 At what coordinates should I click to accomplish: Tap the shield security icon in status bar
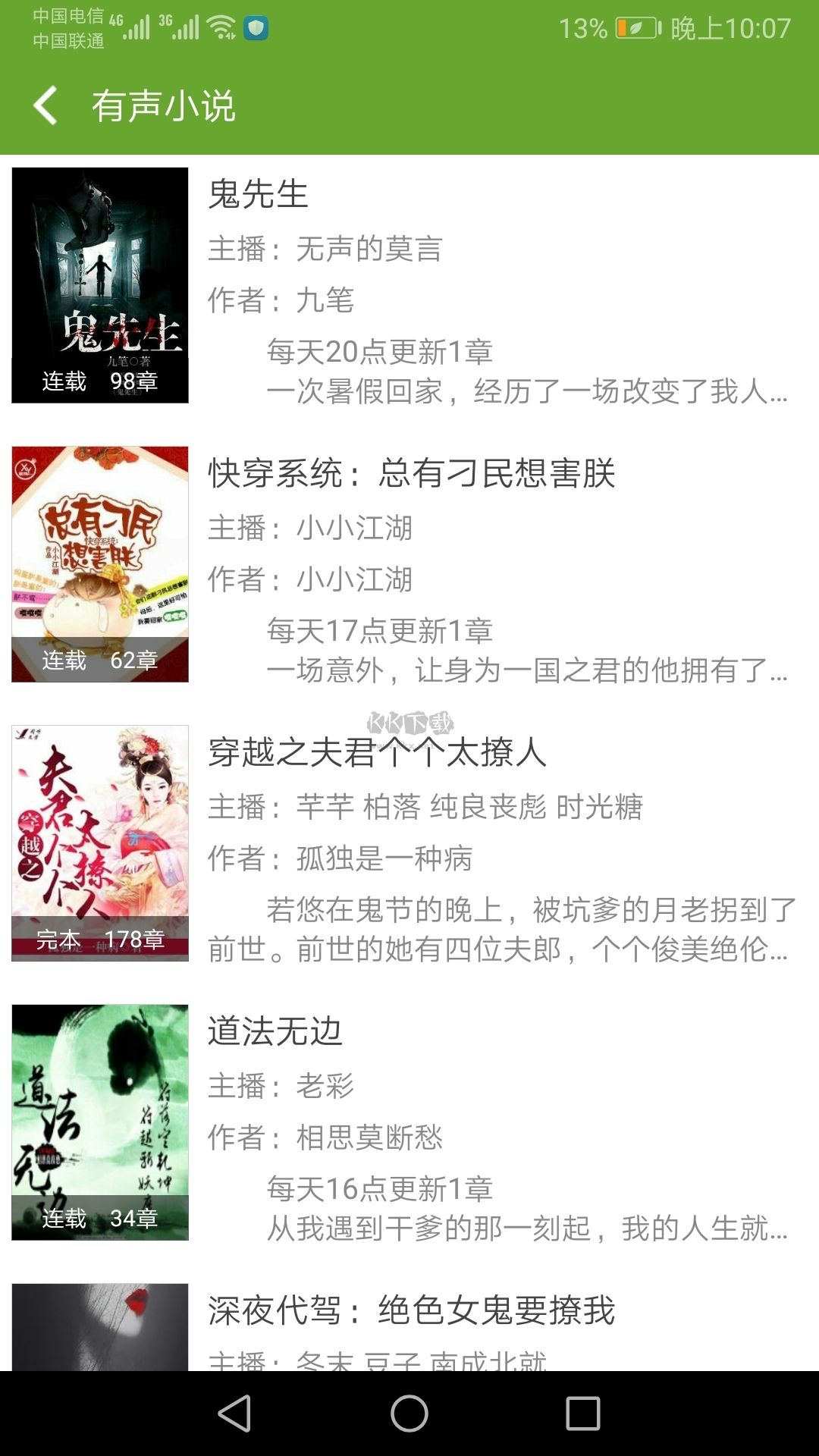[x=258, y=27]
